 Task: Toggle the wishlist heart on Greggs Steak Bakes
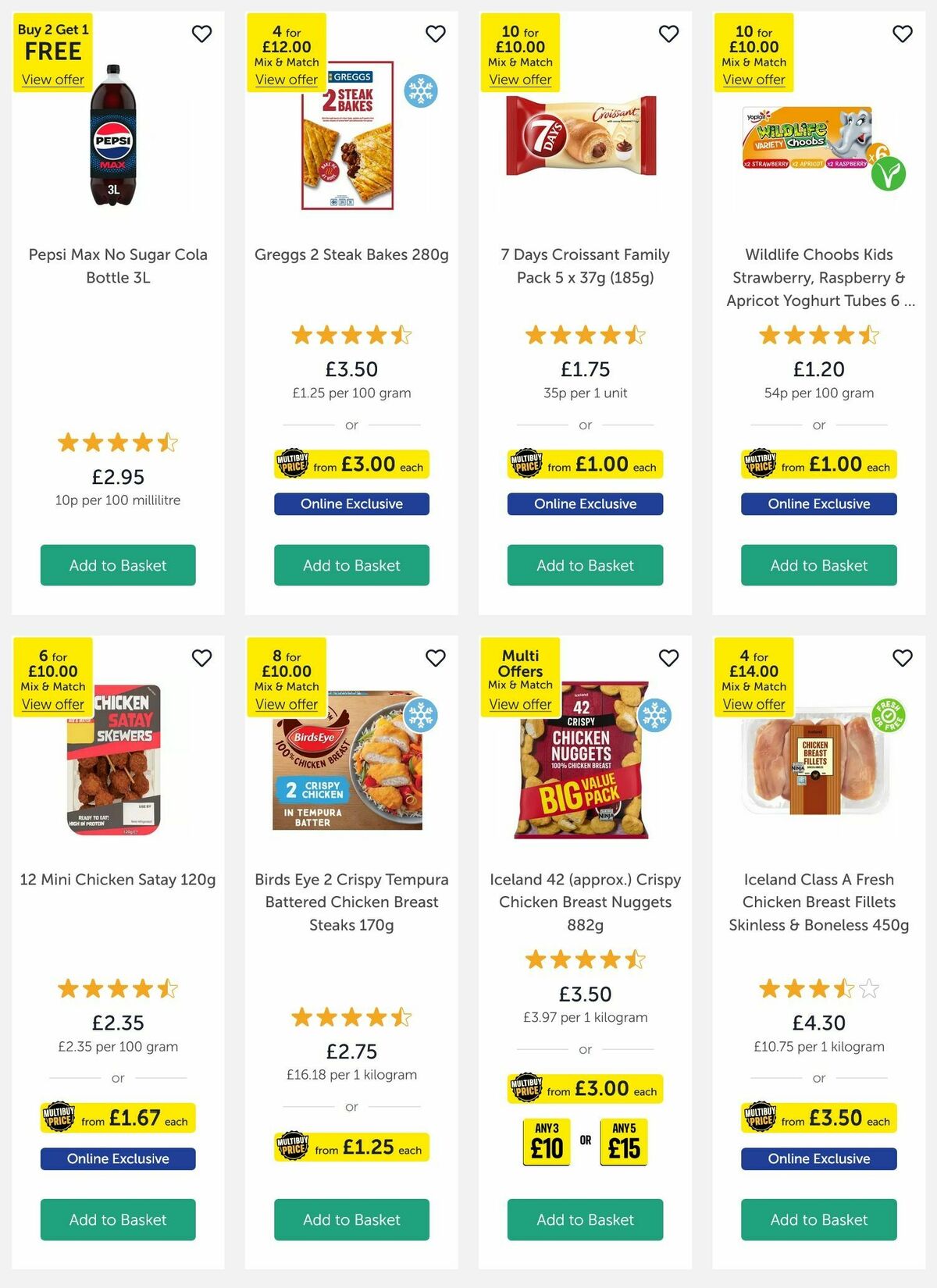435,34
